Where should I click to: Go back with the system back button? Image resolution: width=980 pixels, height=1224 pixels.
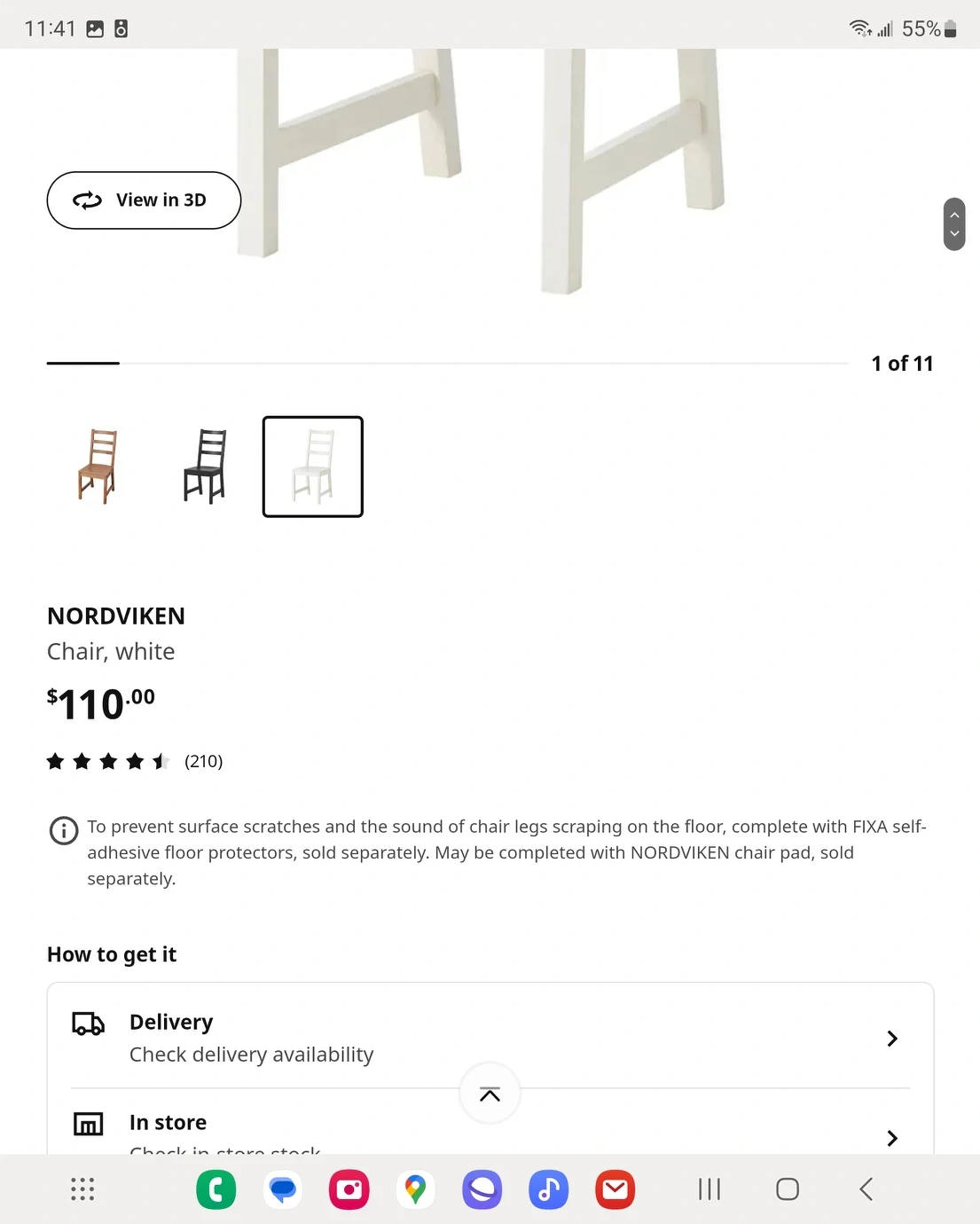tap(866, 1189)
